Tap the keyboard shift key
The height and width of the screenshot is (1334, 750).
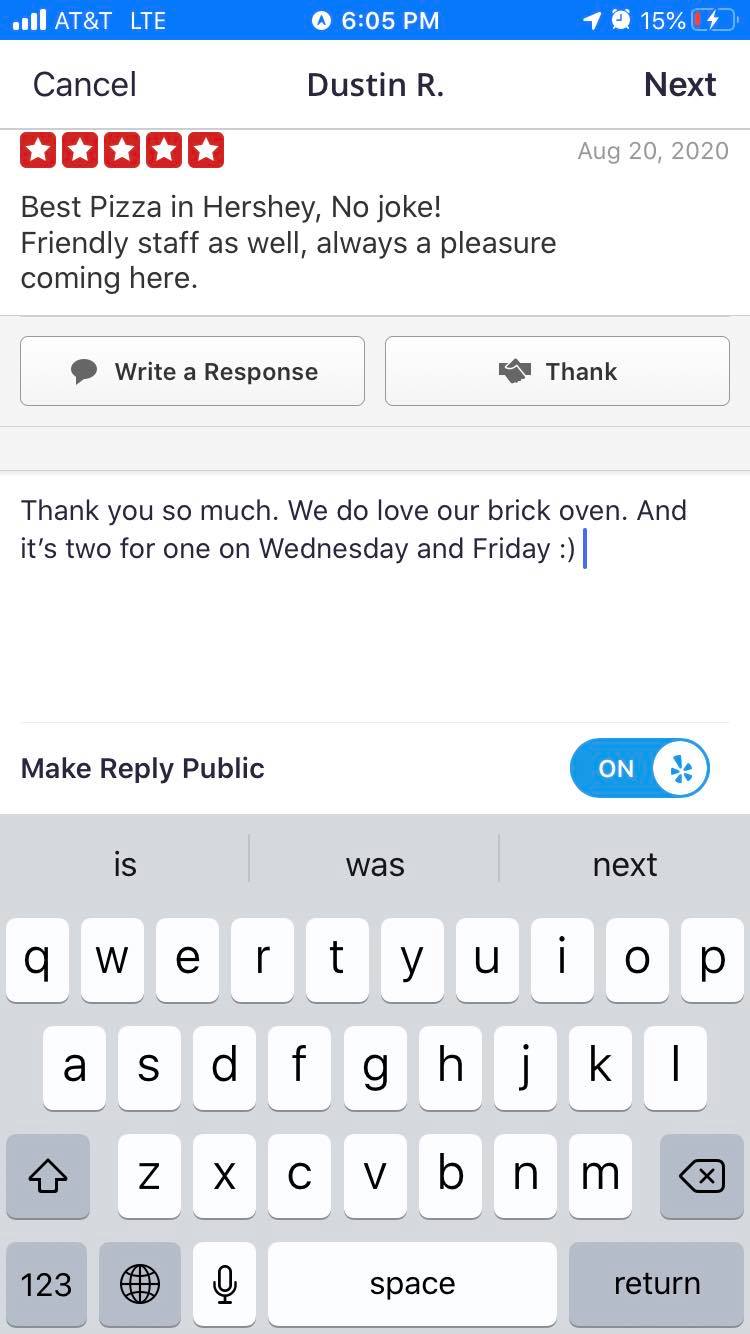pos(48,1176)
